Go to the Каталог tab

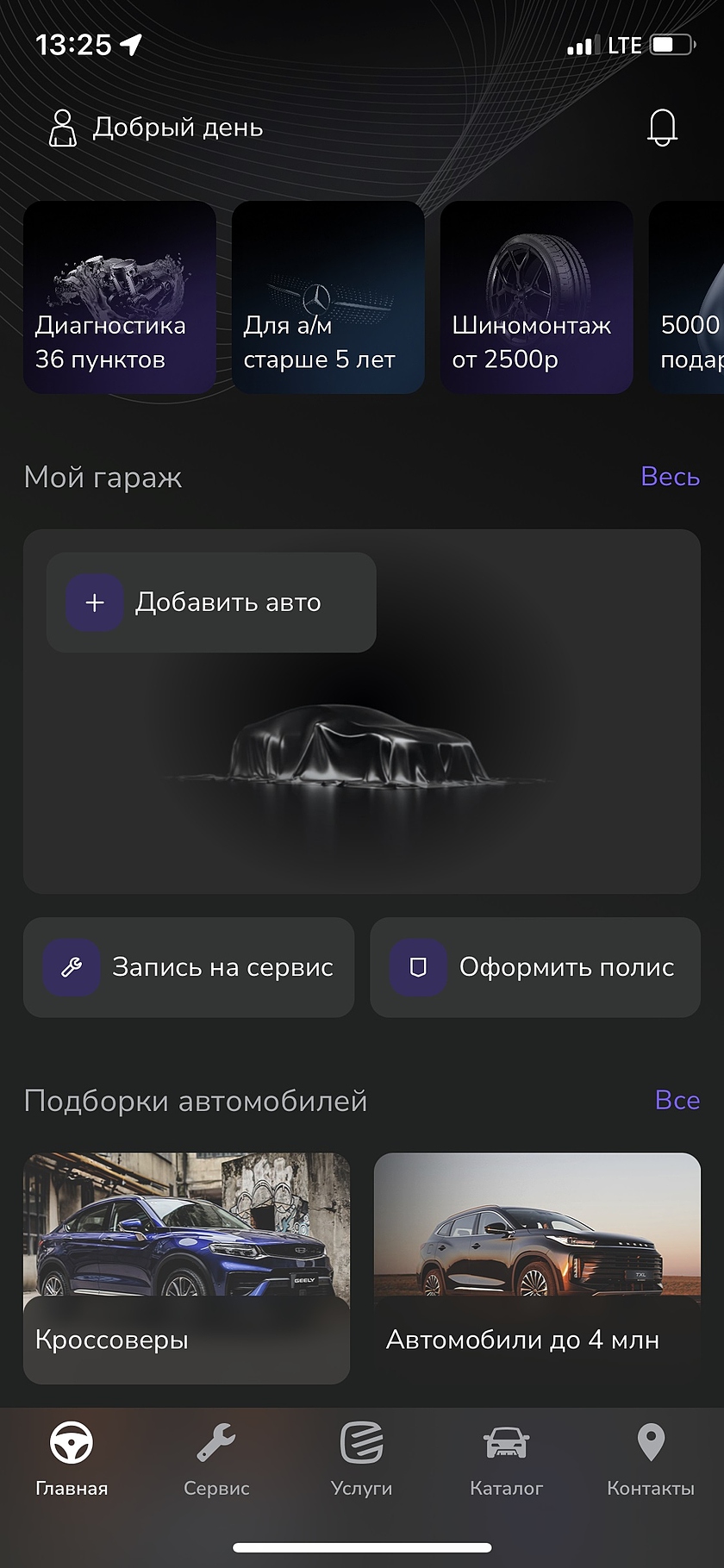point(506,1459)
